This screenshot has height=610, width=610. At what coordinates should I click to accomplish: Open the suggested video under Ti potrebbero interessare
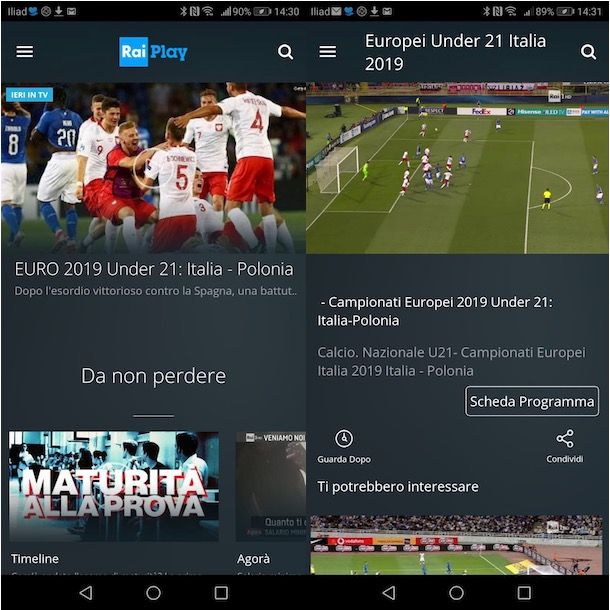pos(457,545)
